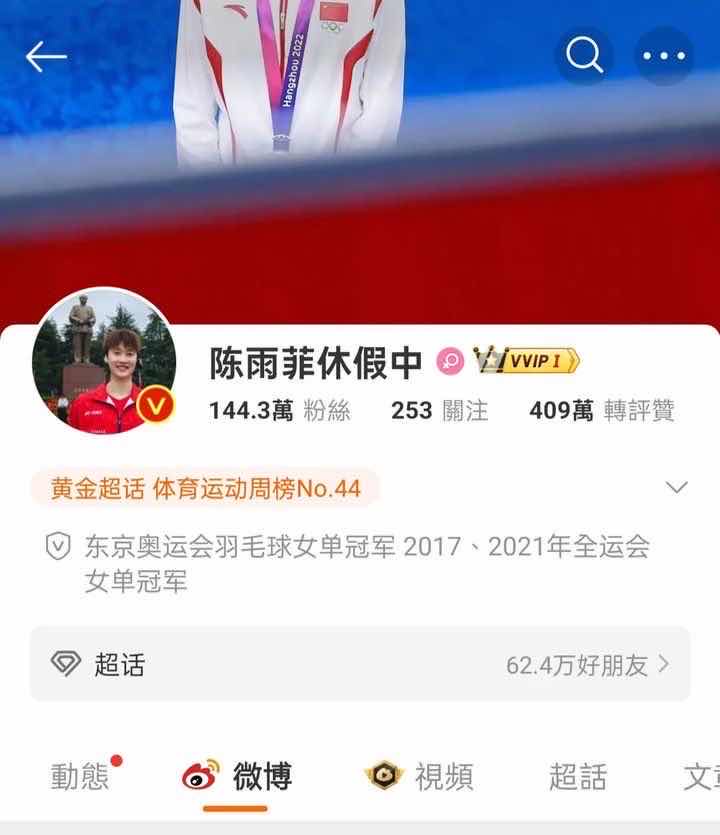This screenshot has width=720, height=835.
Task: Go back using the arrow
Action: [x=46, y=57]
